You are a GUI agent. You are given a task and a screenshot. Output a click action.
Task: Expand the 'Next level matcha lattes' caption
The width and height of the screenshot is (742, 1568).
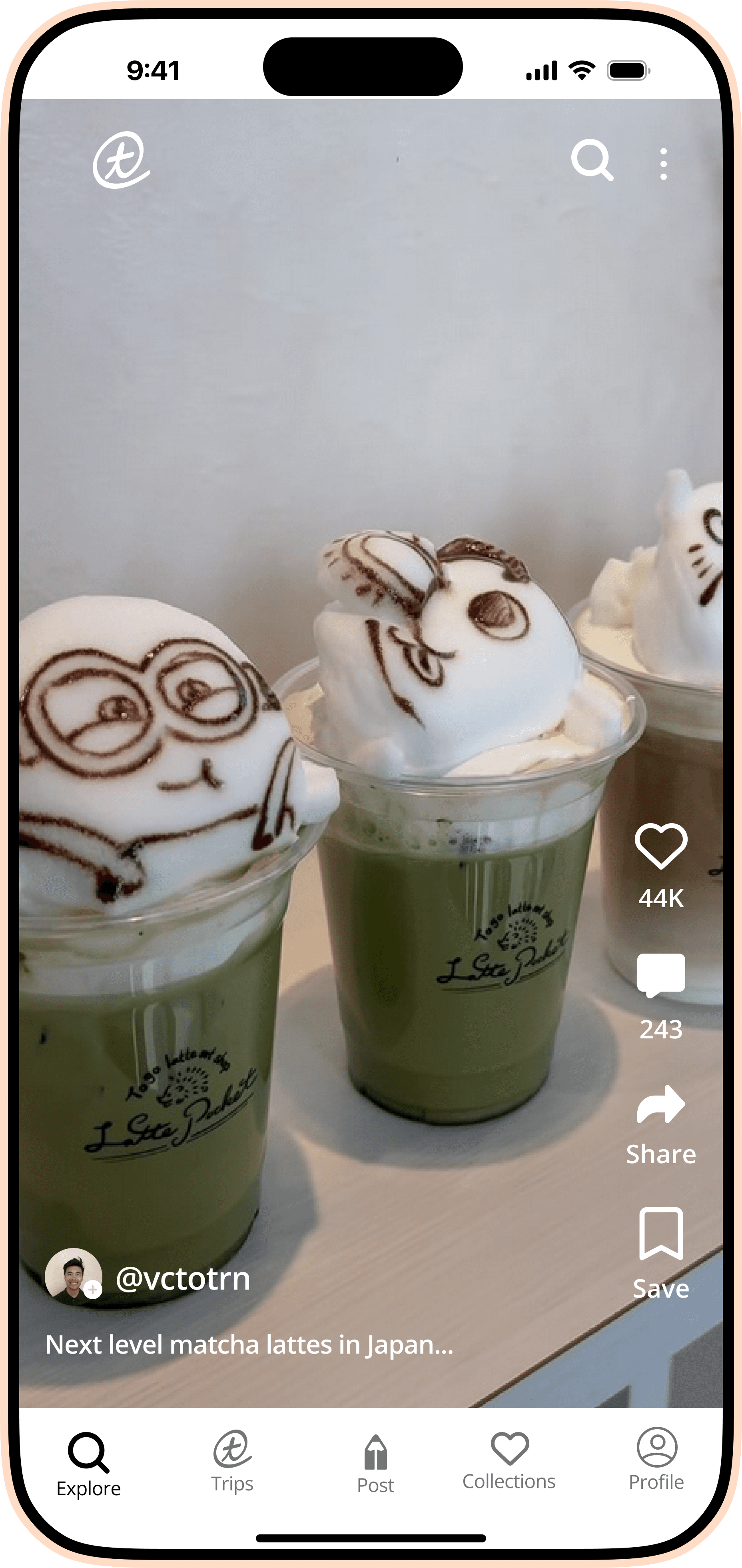click(x=249, y=1345)
